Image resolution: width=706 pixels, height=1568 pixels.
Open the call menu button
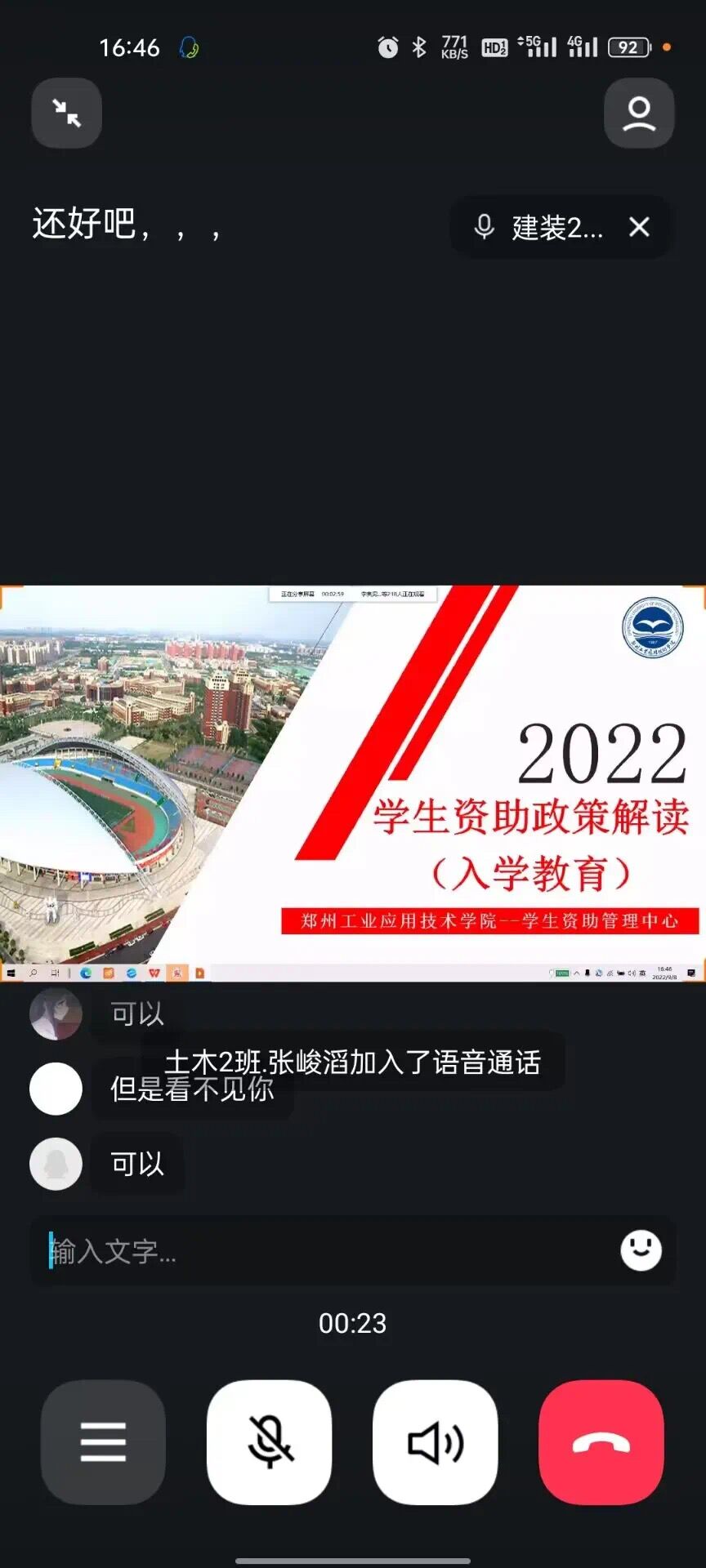point(103,1442)
